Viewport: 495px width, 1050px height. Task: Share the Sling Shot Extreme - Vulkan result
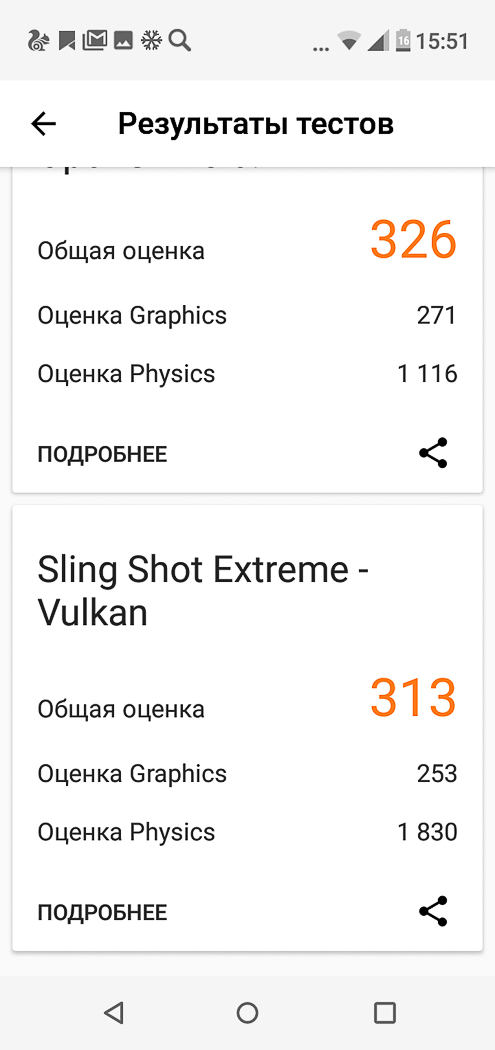pos(433,911)
